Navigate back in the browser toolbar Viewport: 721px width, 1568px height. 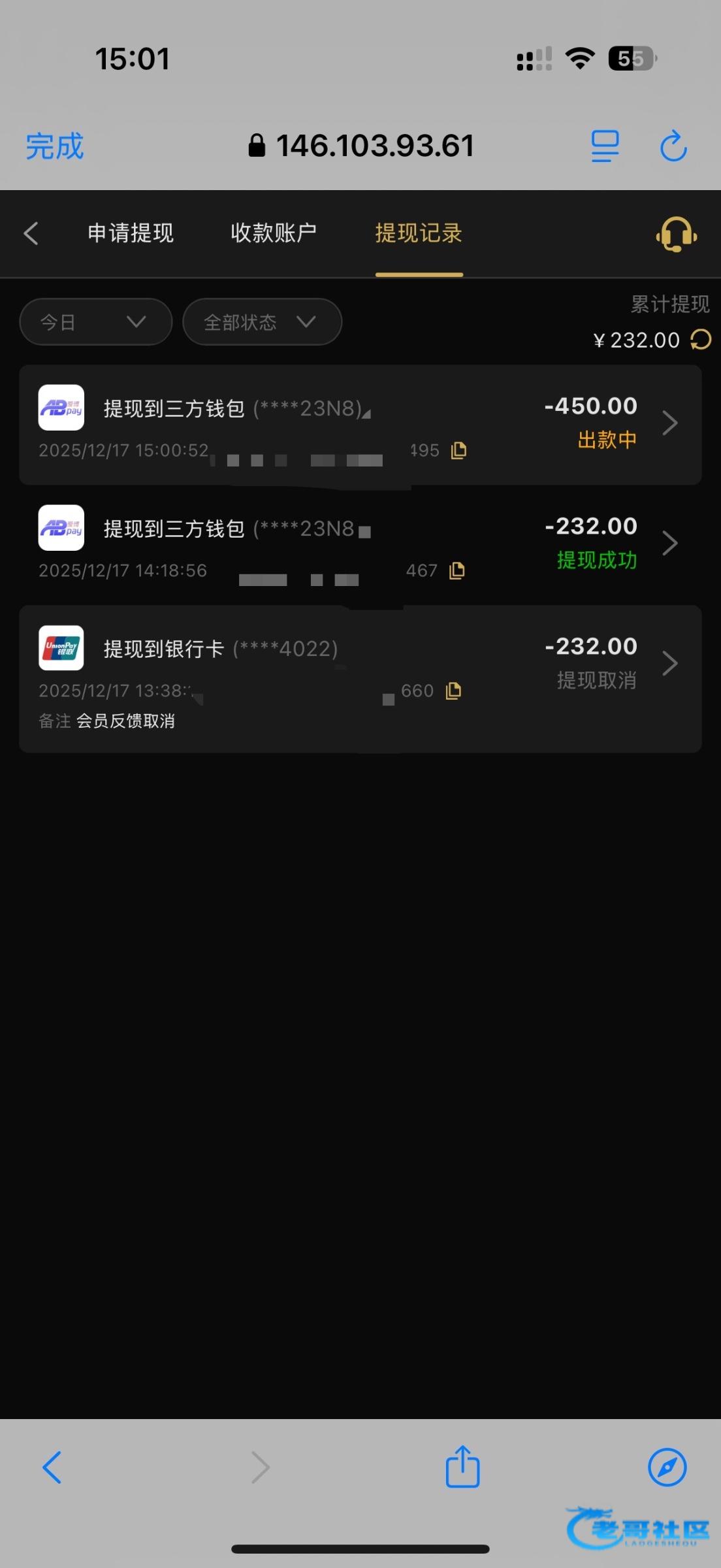tap(52, 1467)
